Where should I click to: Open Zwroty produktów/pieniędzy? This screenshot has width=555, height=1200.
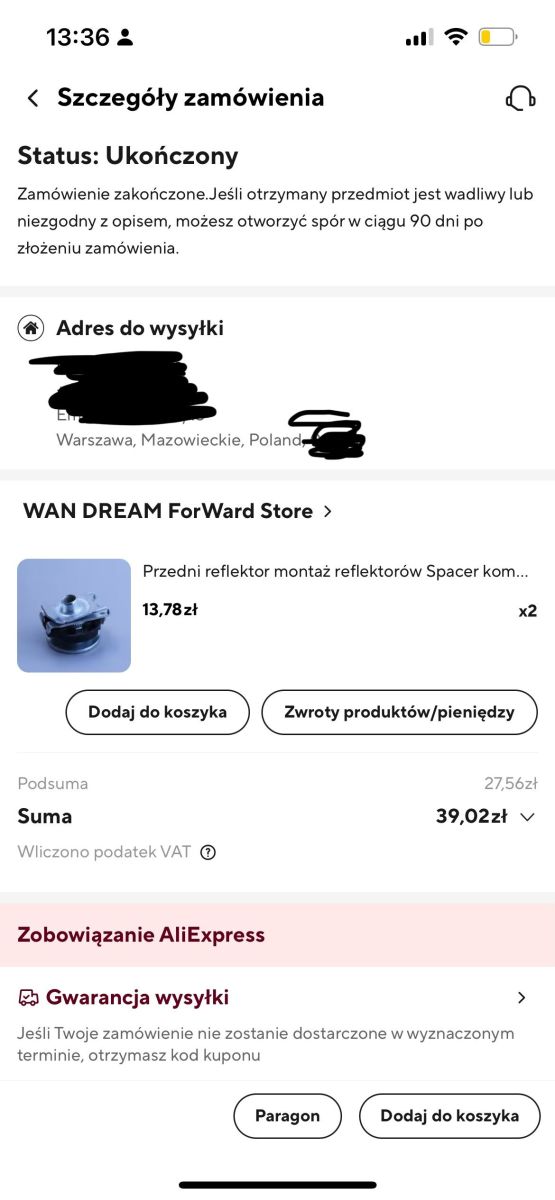coord(399,712)
